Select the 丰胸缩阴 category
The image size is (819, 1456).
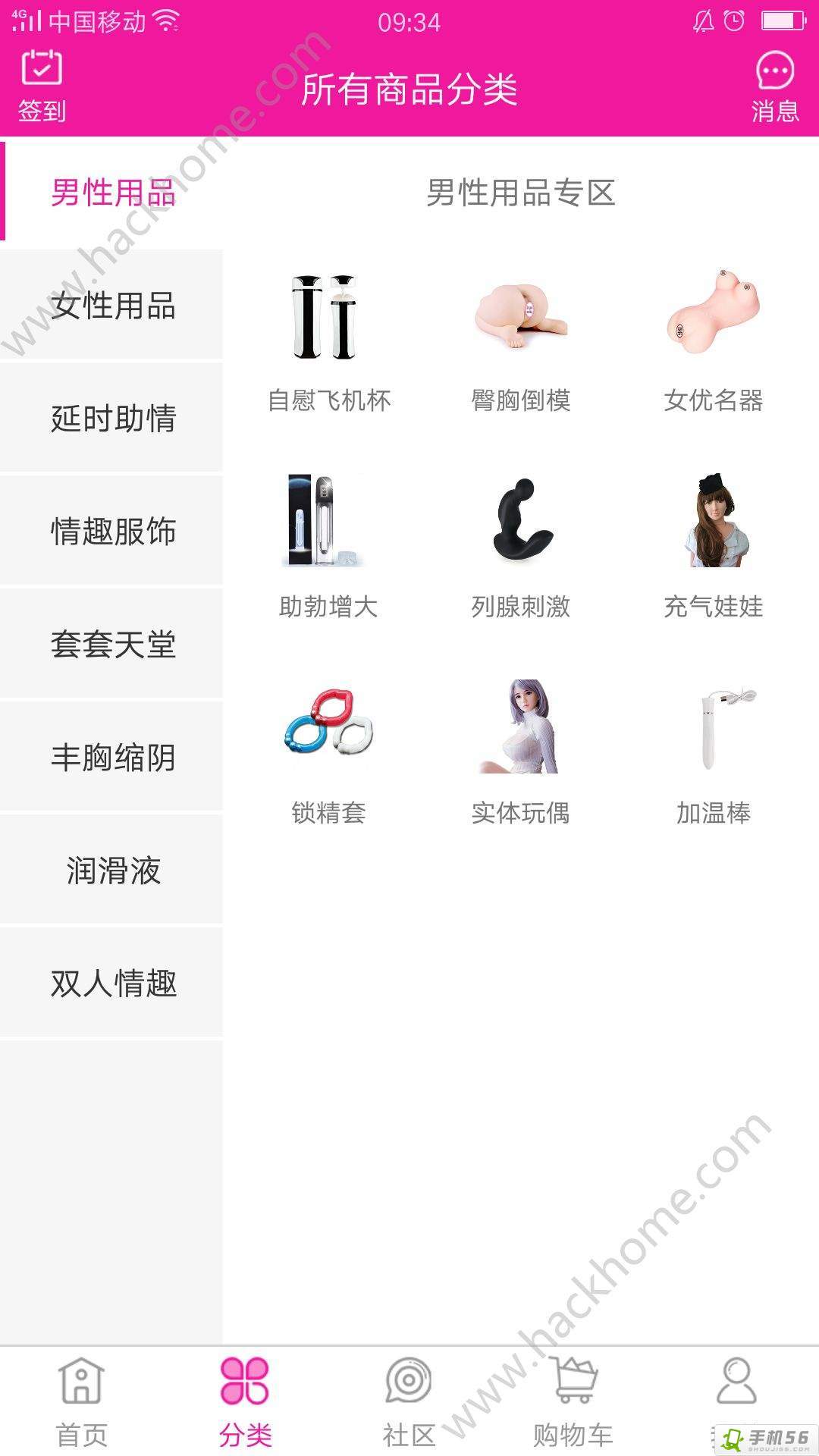[x=112, y=757]
